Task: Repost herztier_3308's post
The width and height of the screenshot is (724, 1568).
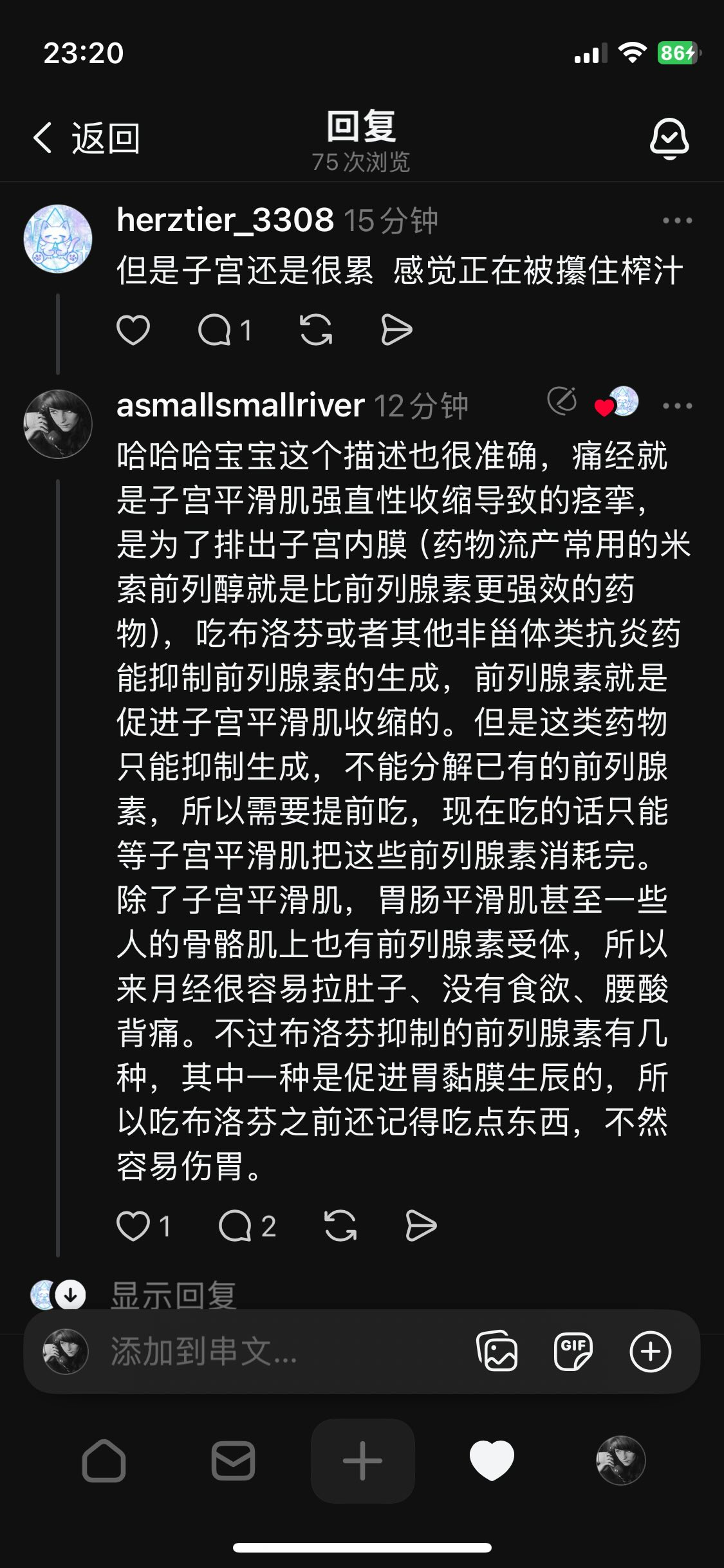Action: (316, 330)
